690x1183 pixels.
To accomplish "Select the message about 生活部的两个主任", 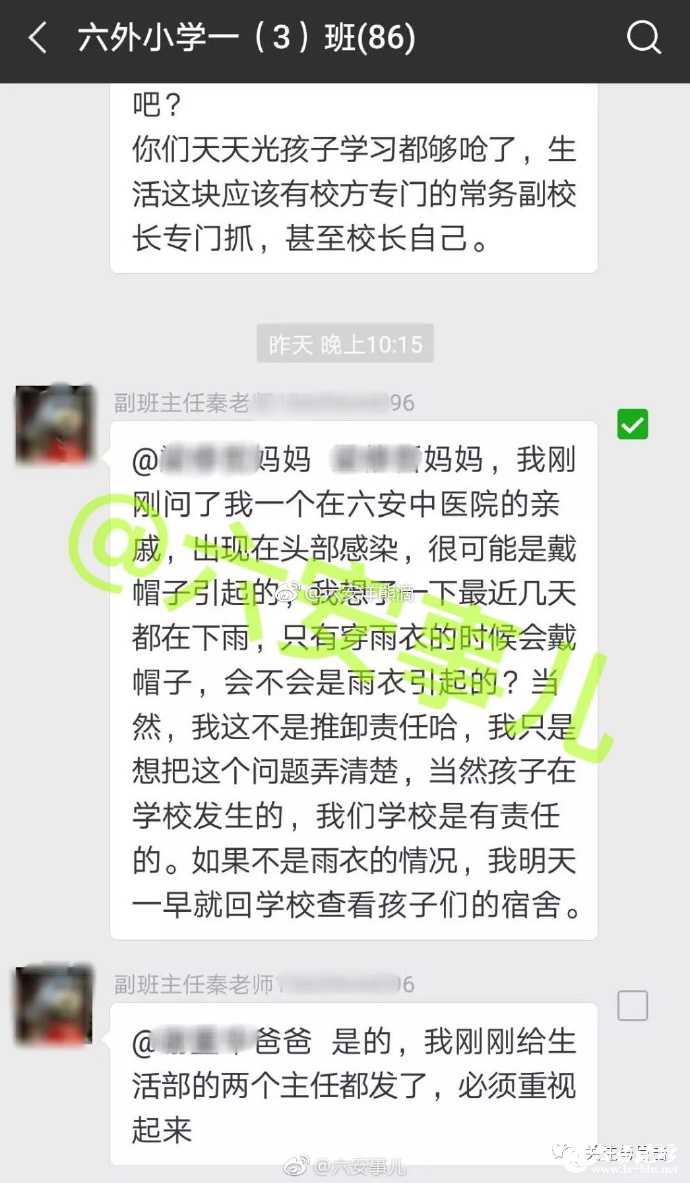I will click(632, 1005).
